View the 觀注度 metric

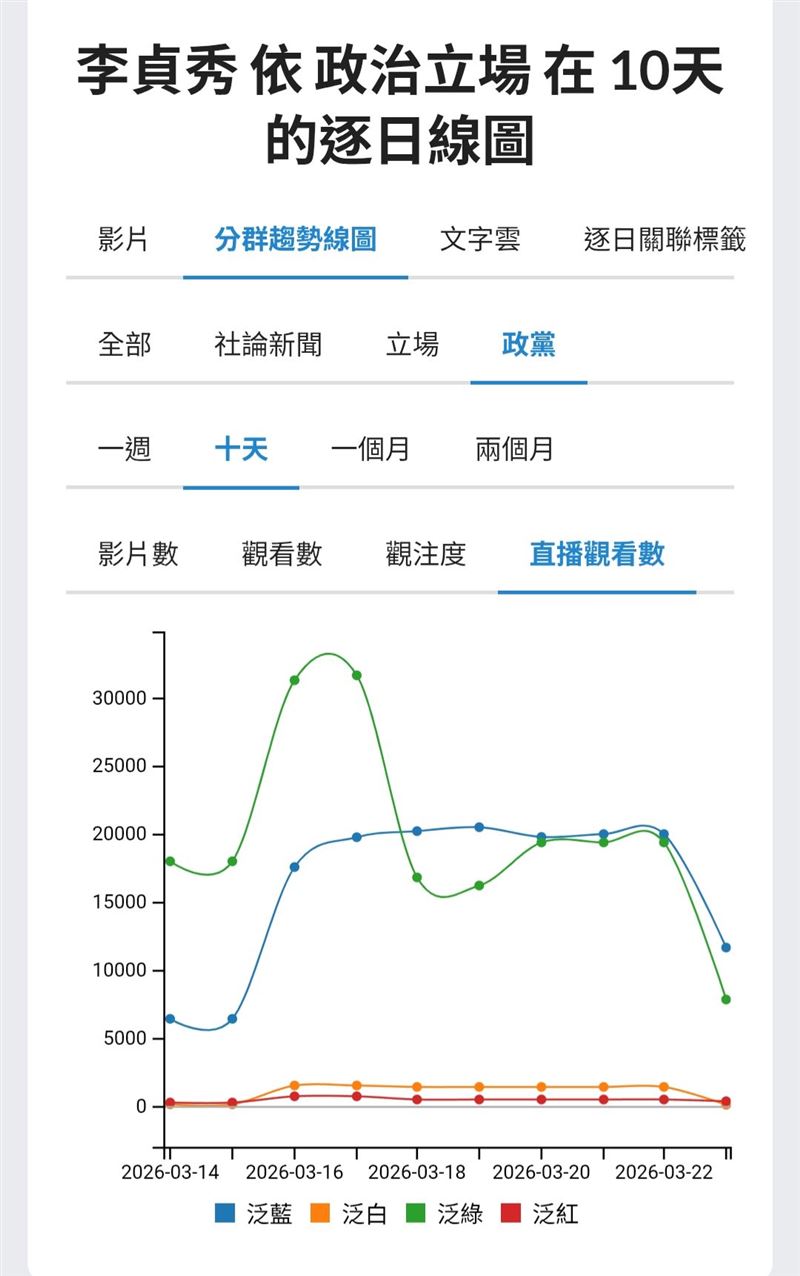[426, 554]
